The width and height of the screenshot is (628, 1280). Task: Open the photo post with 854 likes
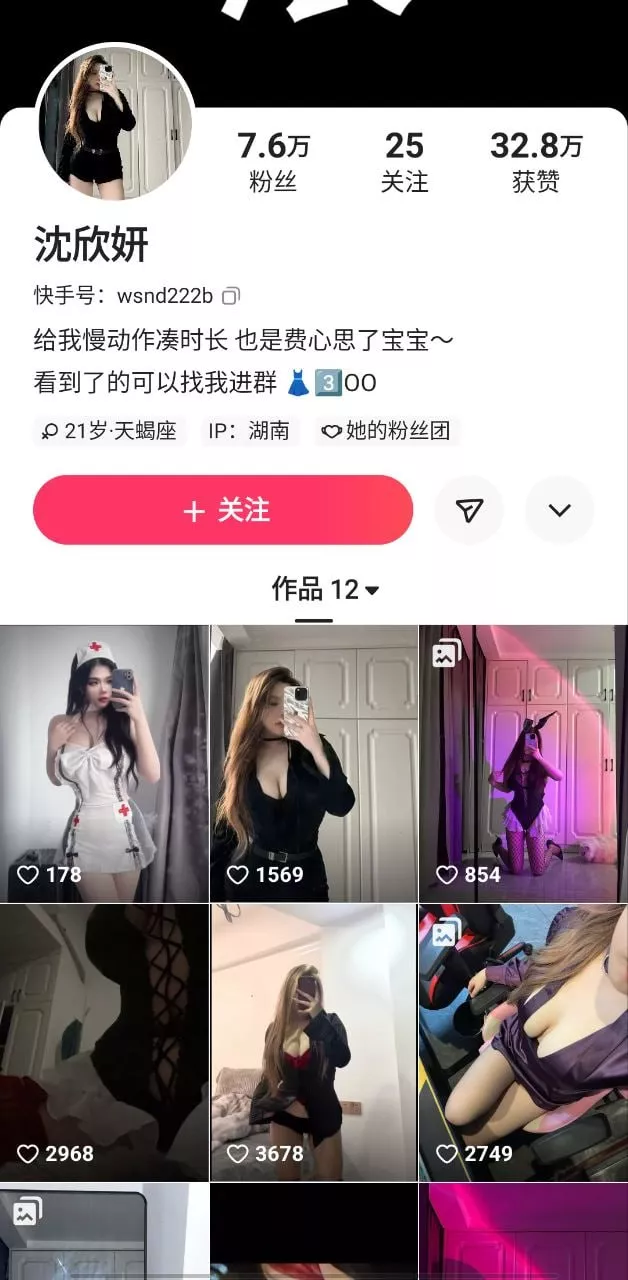coord(522,763)
